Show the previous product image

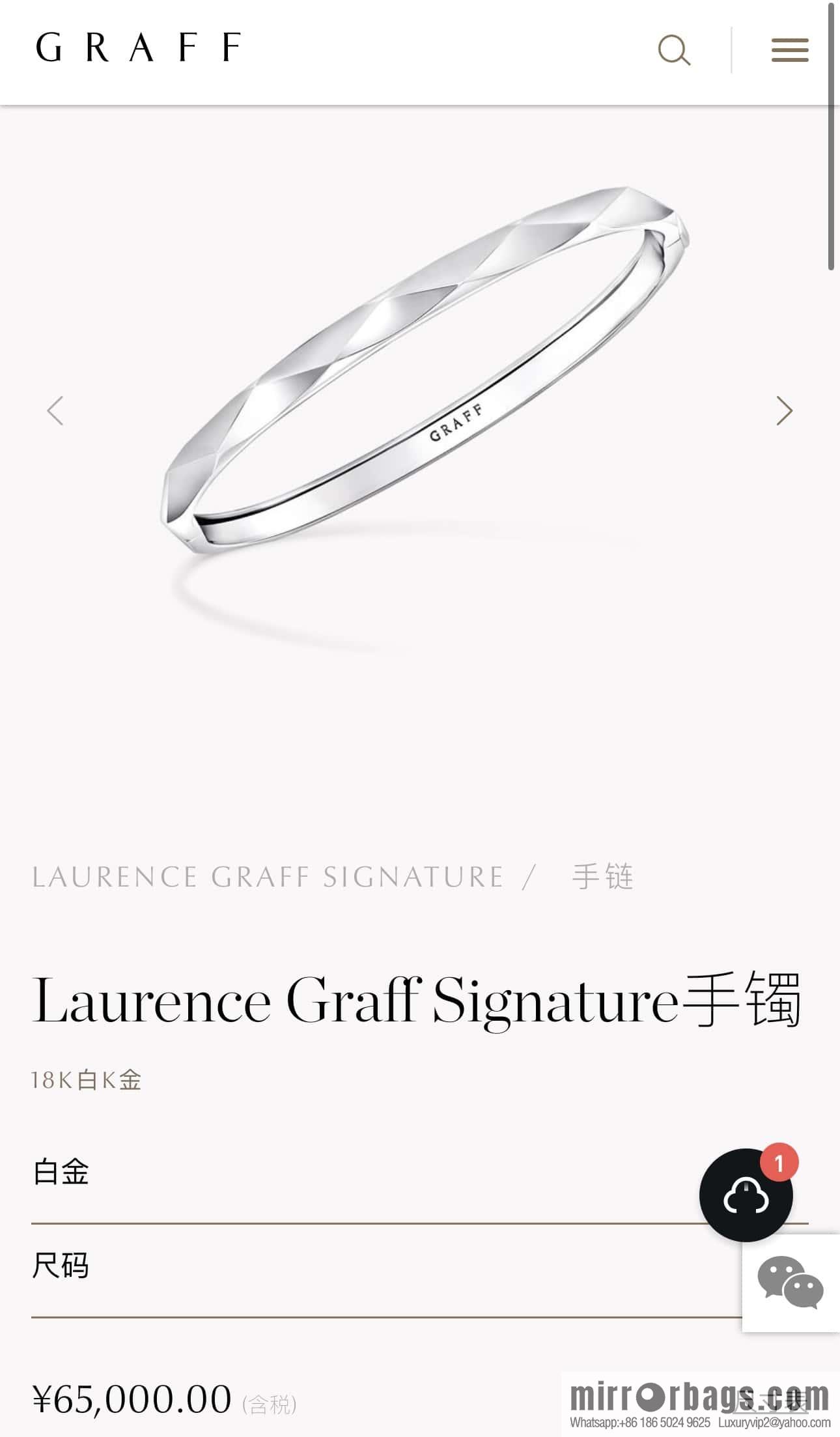[55, 410]
